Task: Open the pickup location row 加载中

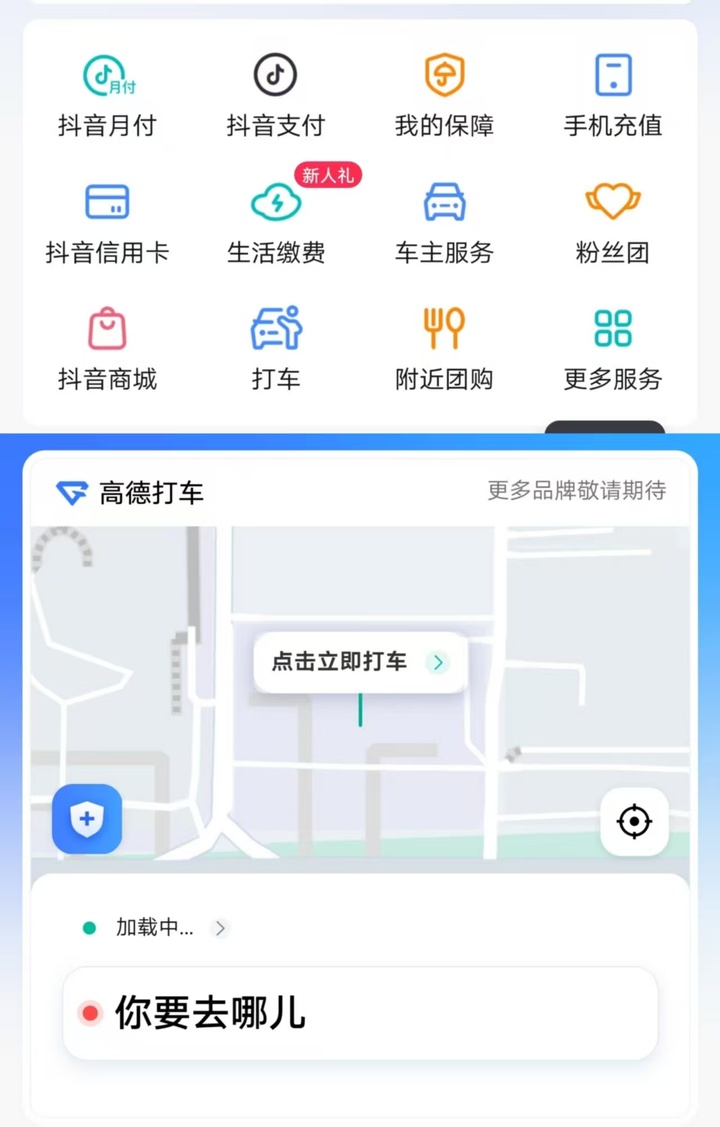Action: (x=155, y=928)
